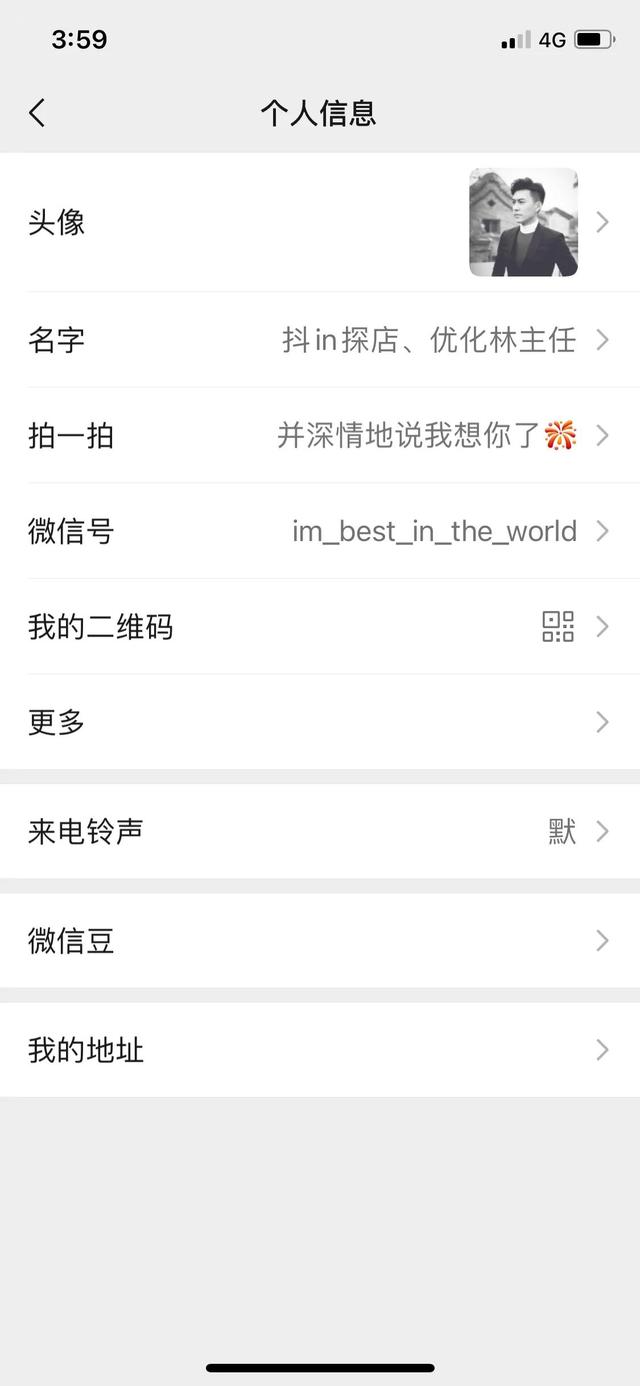
Task: Open the 头像 avatar row
Action: click(320, 222)
